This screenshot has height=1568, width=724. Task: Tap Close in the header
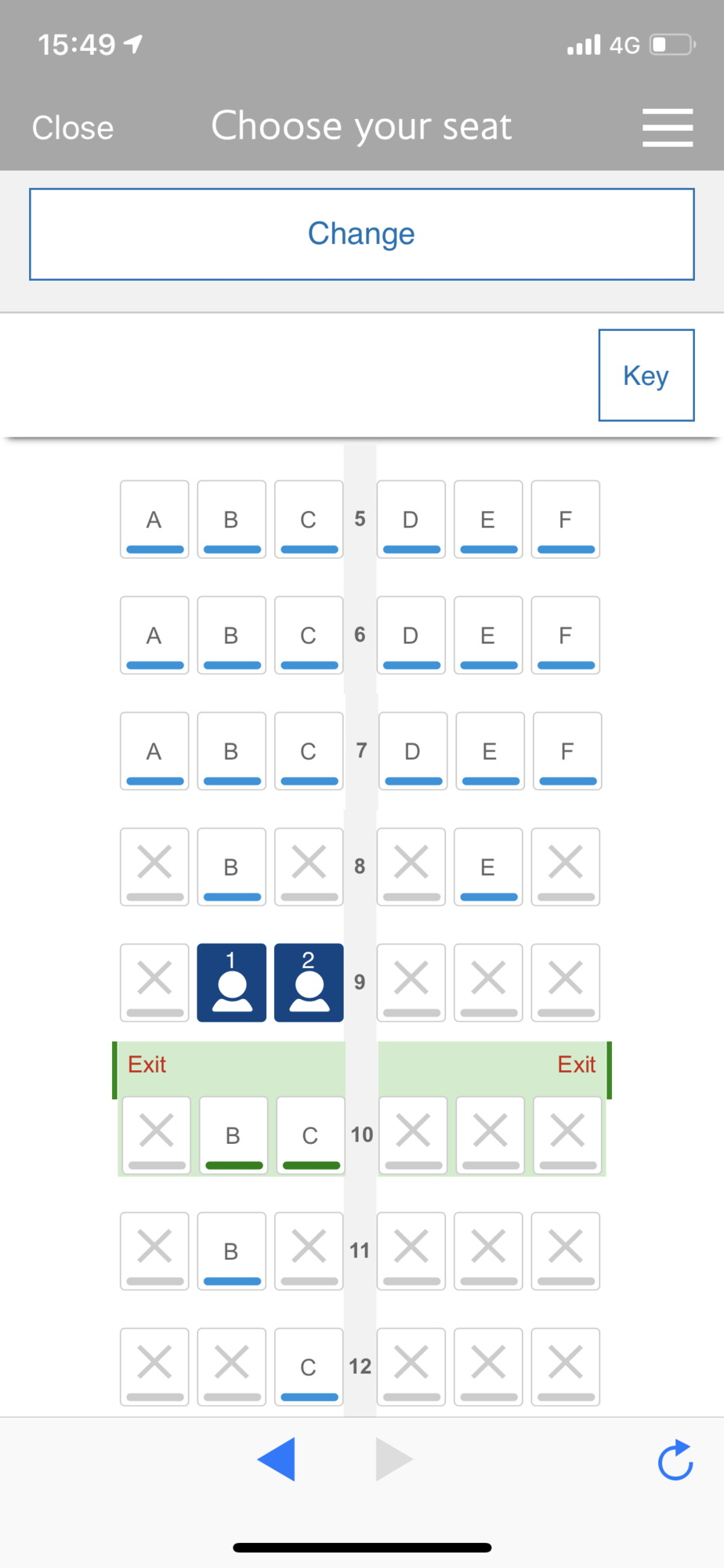(73, 128)
